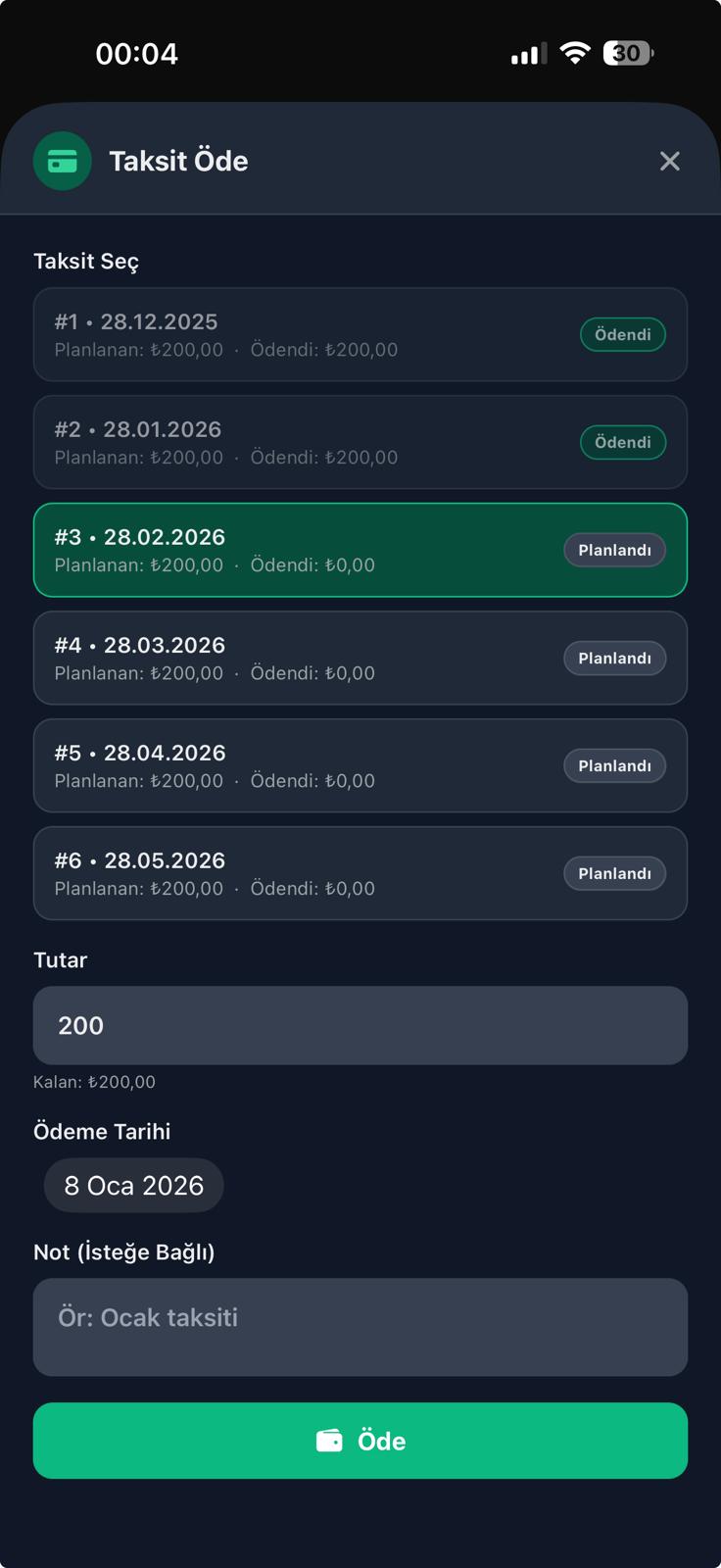
Task: Tap the note field labeled Ör: Ocak taksiti
Action: click(x=360, y=1327)
